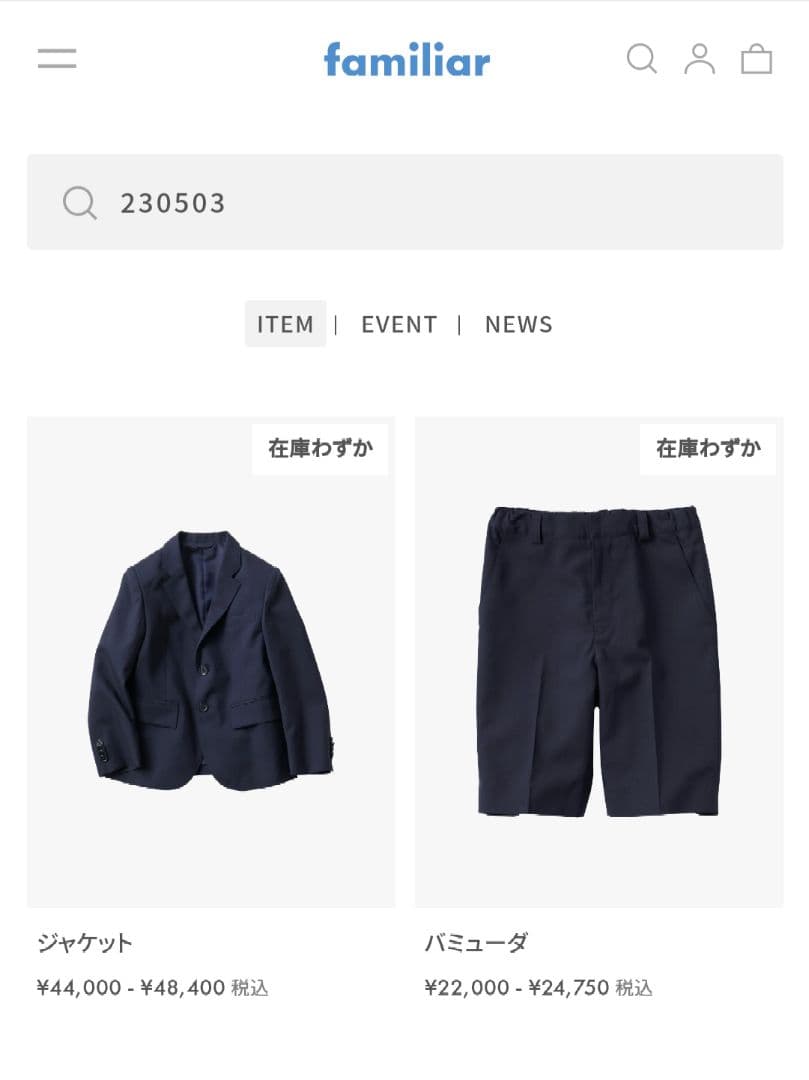
Task: Open the ジャケット product card
Action: 210,662
